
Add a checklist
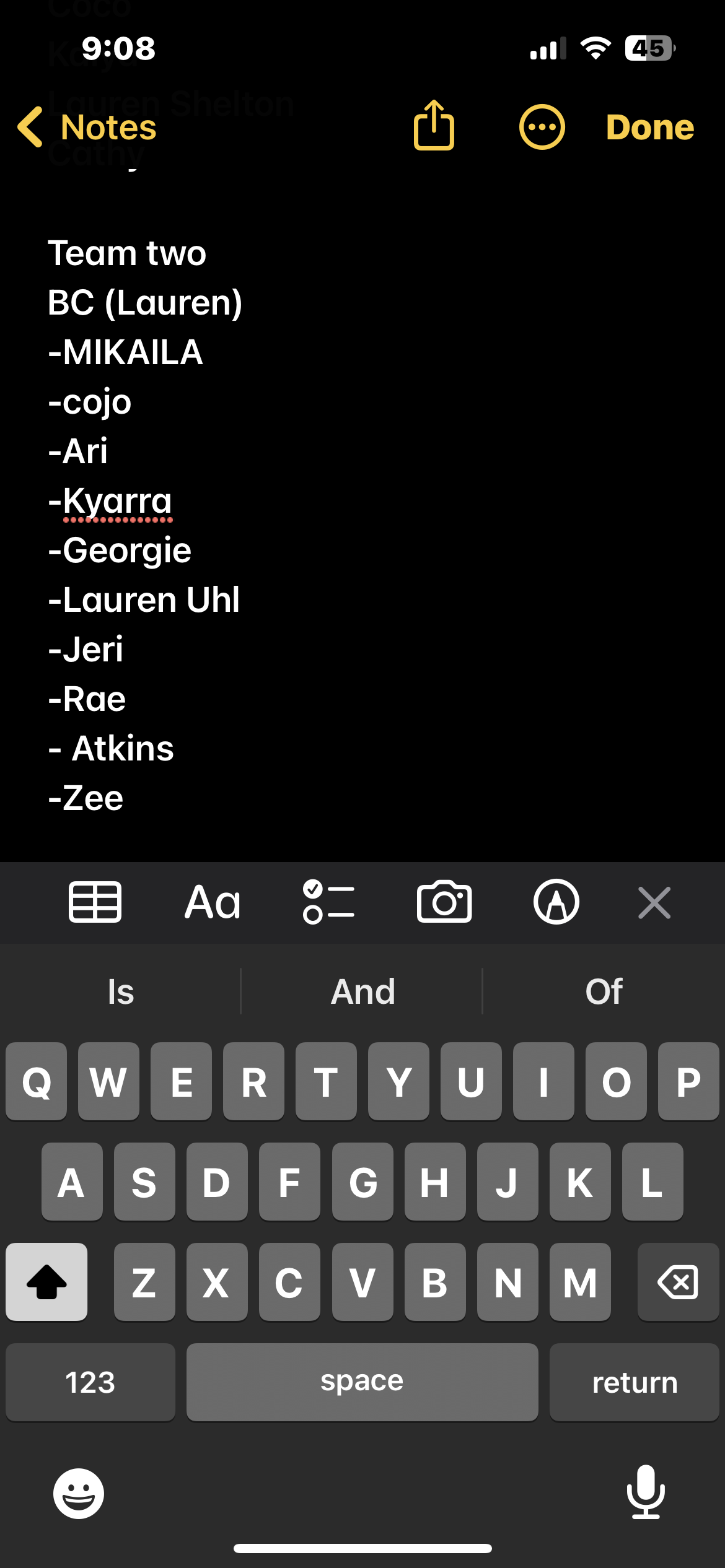point(328,902)
